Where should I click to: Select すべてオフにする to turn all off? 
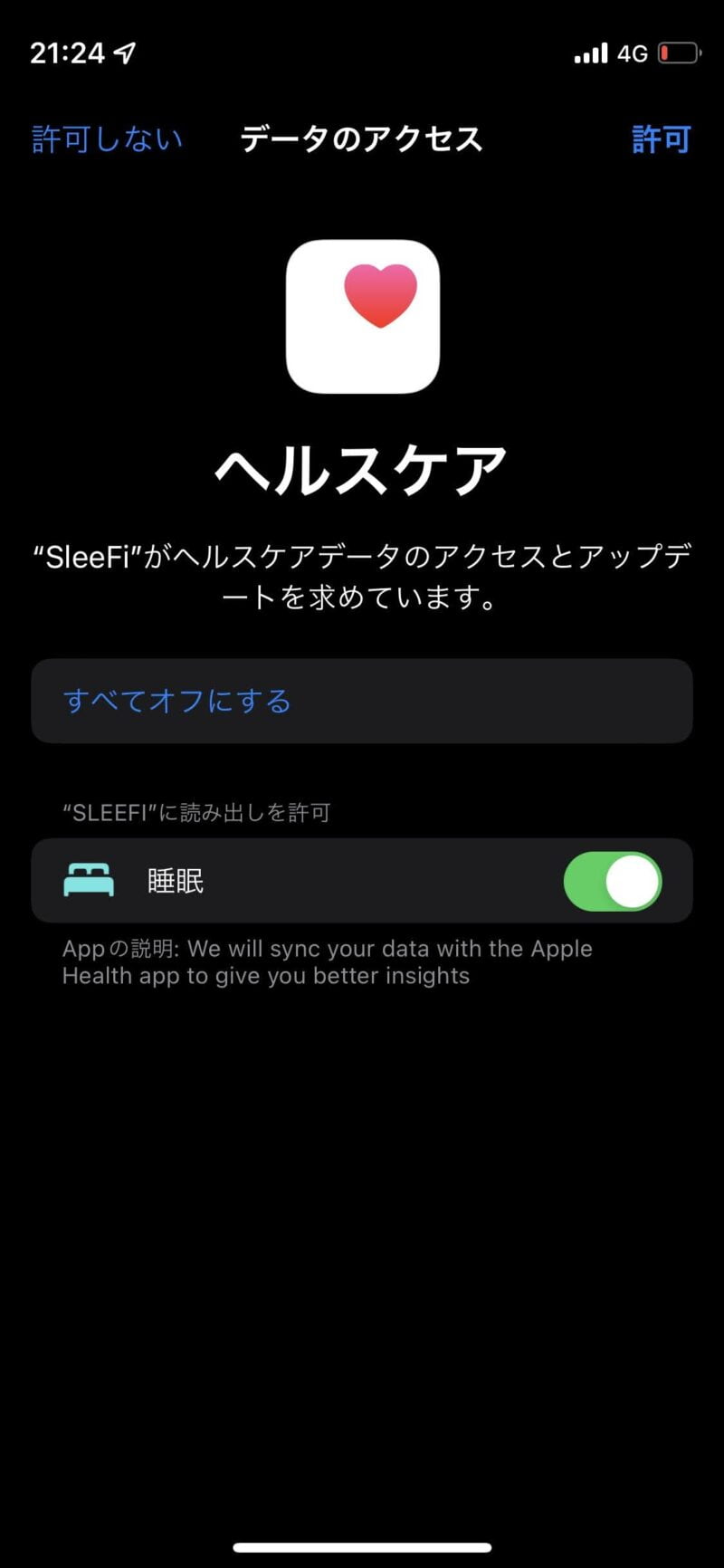tap(362, 701)
